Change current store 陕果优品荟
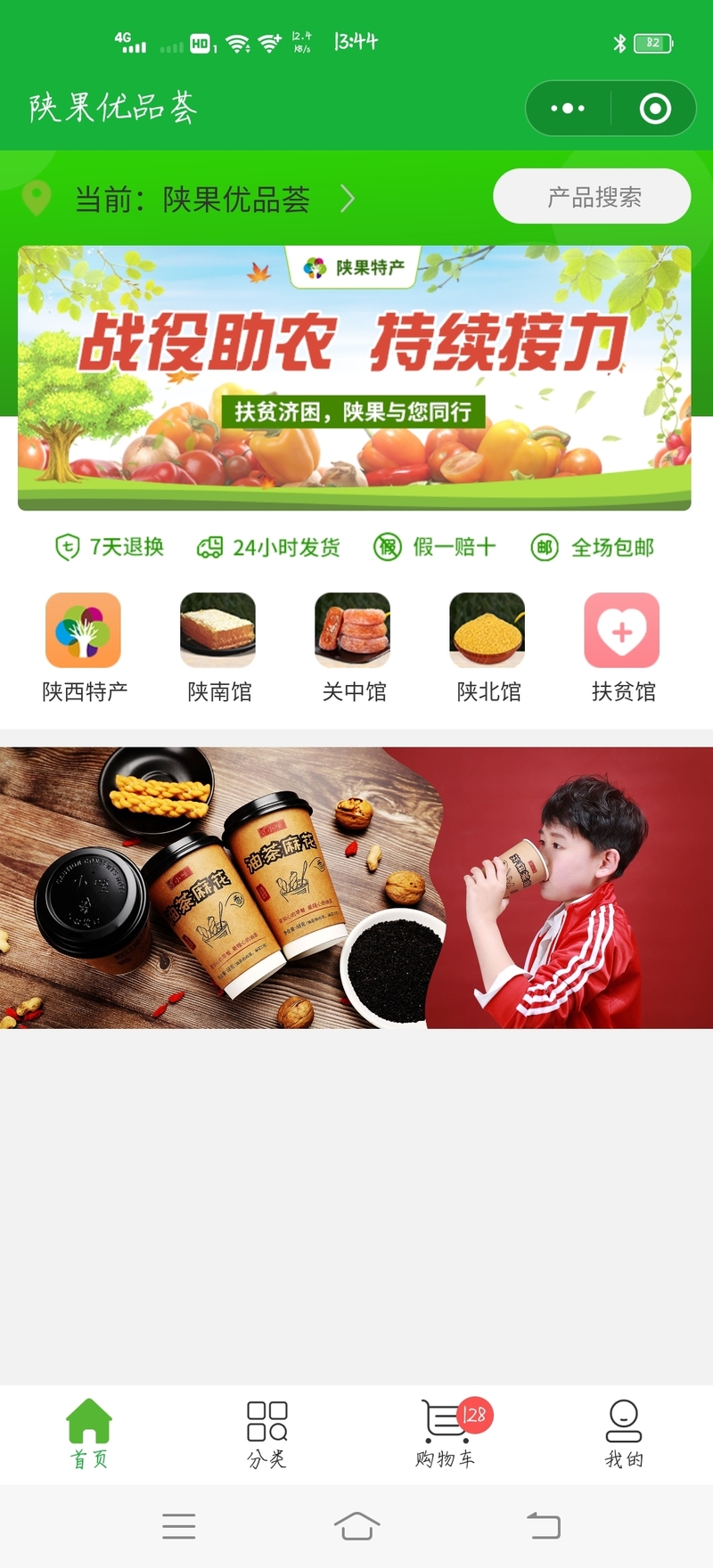This screenshot has height=1568, width=713. [x=214, y=199]
